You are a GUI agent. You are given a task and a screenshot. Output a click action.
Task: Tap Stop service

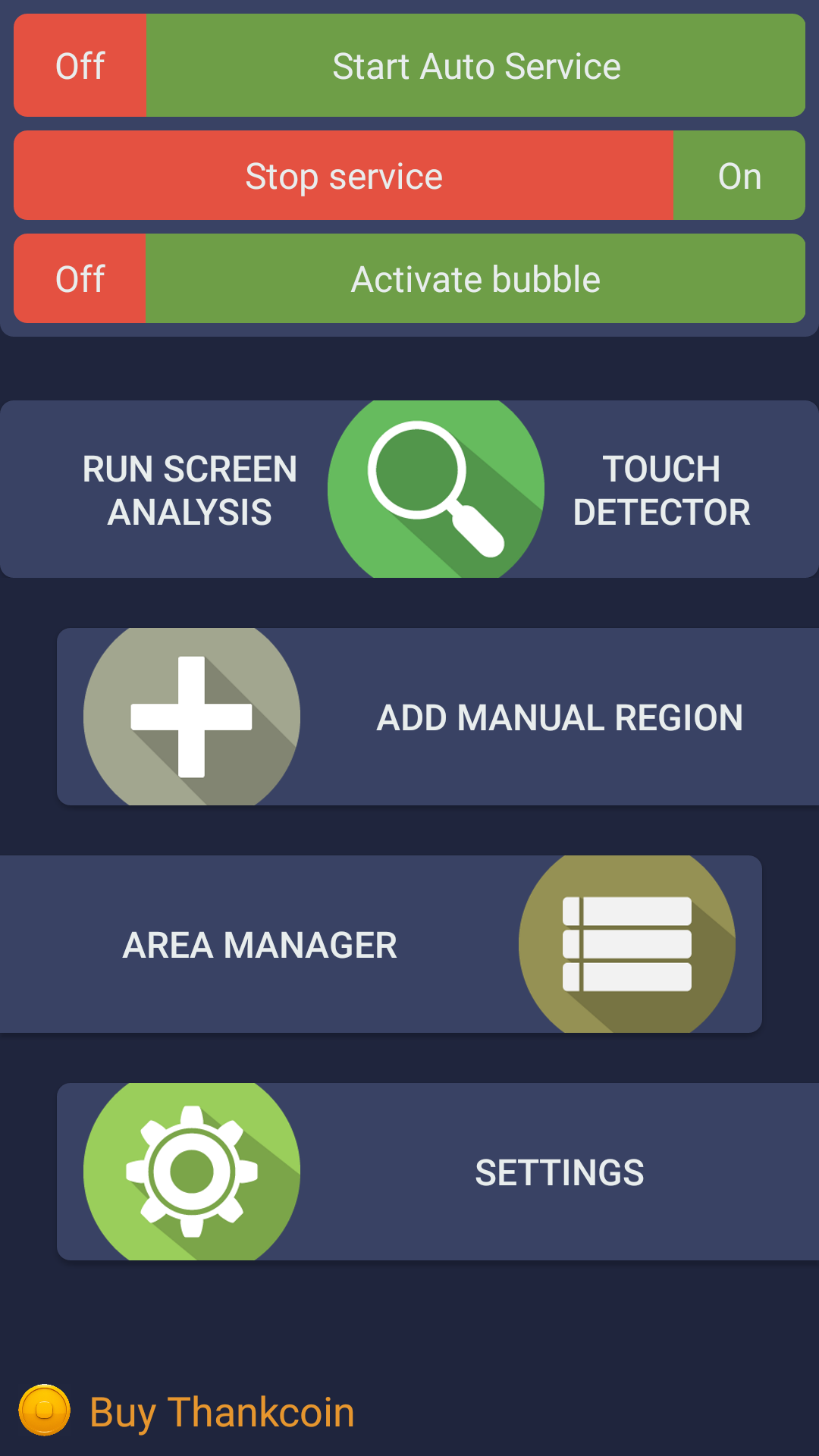[x=344, y=176]
